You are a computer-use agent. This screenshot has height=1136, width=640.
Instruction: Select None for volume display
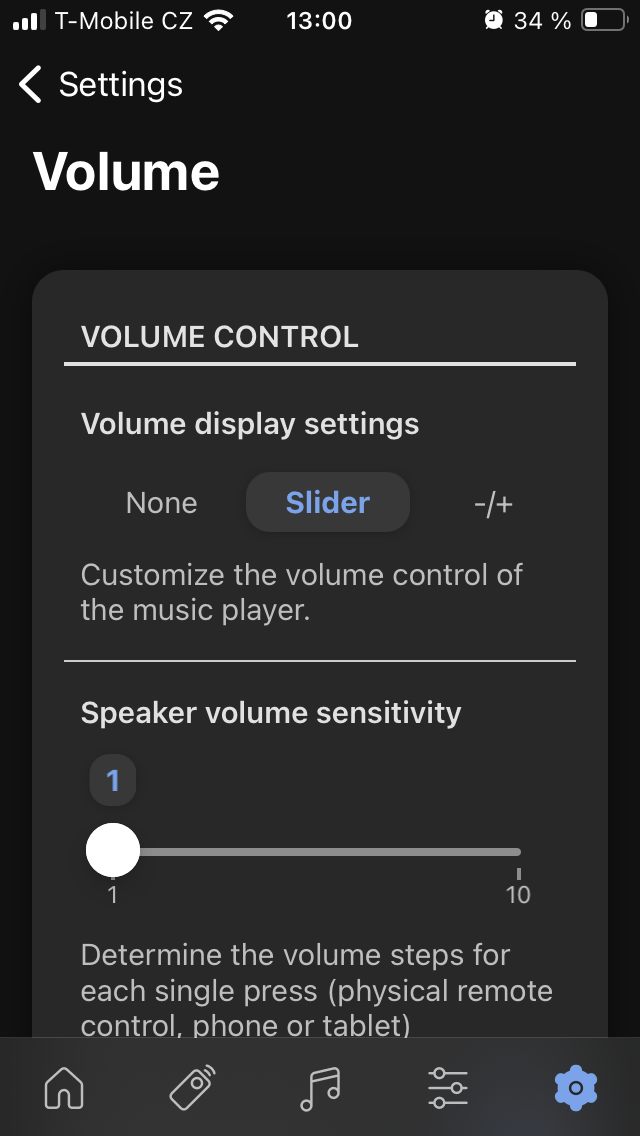click(x=161, y=503)
